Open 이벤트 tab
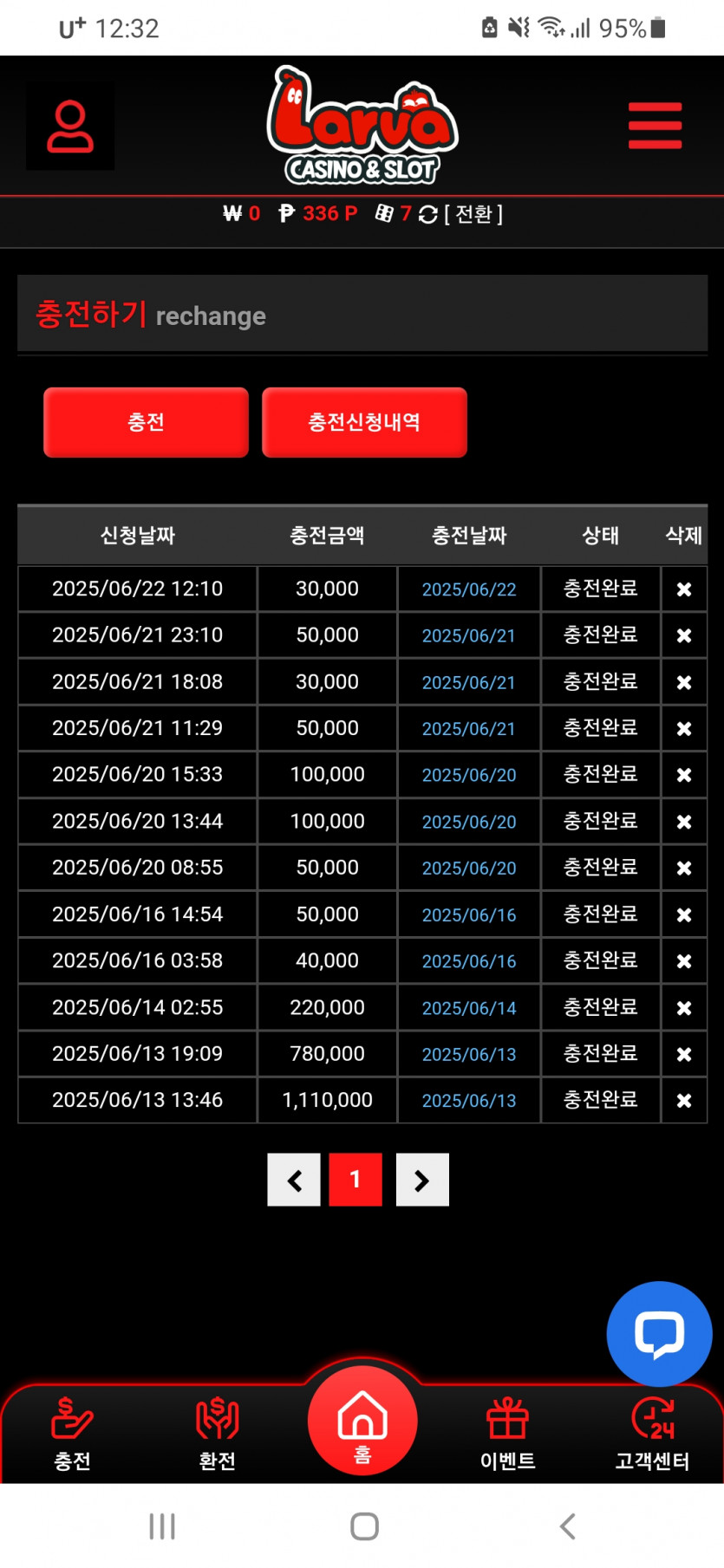The width and height of the screenshot is (724, 1568). coord(507,1434)
